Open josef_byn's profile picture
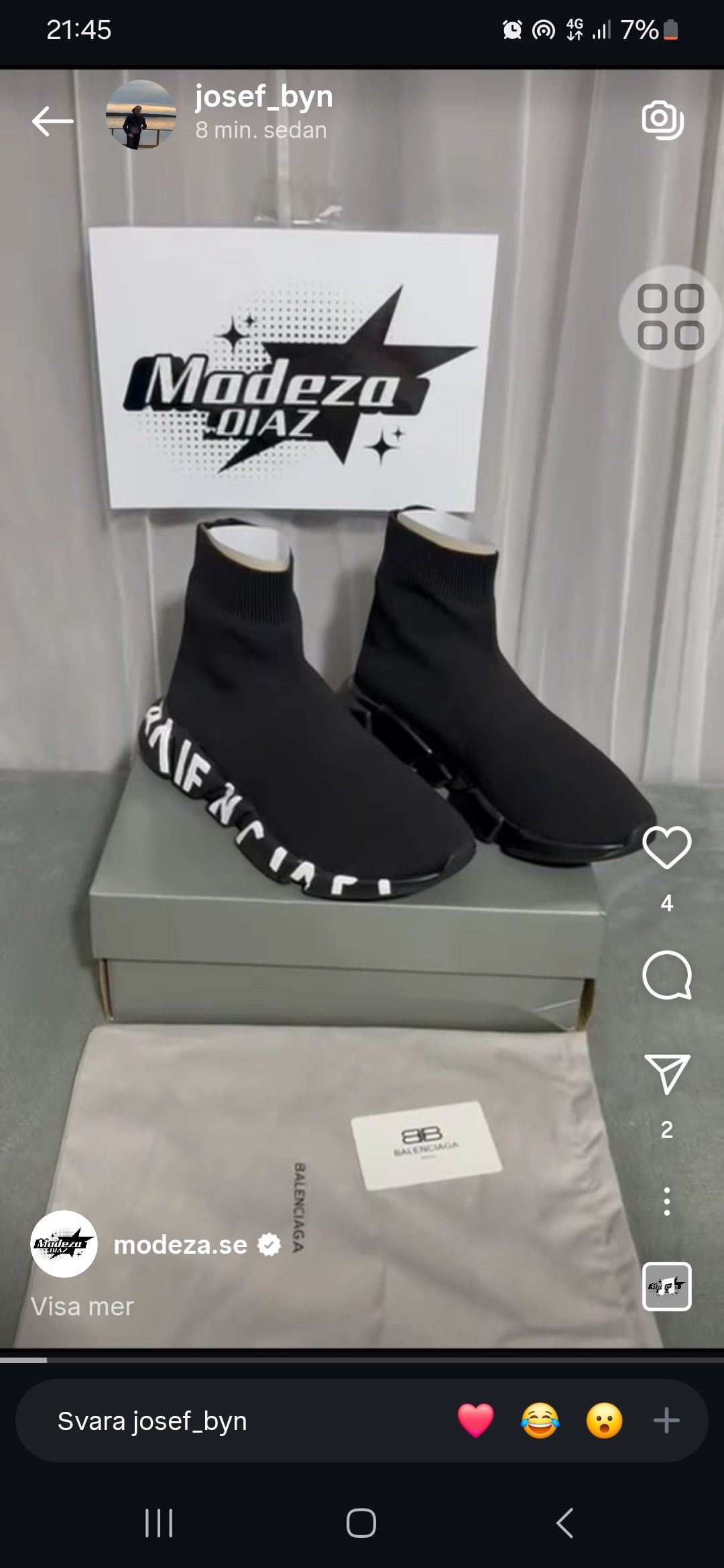This screenshot has width=724, height=1568. [x=141, y=115]
